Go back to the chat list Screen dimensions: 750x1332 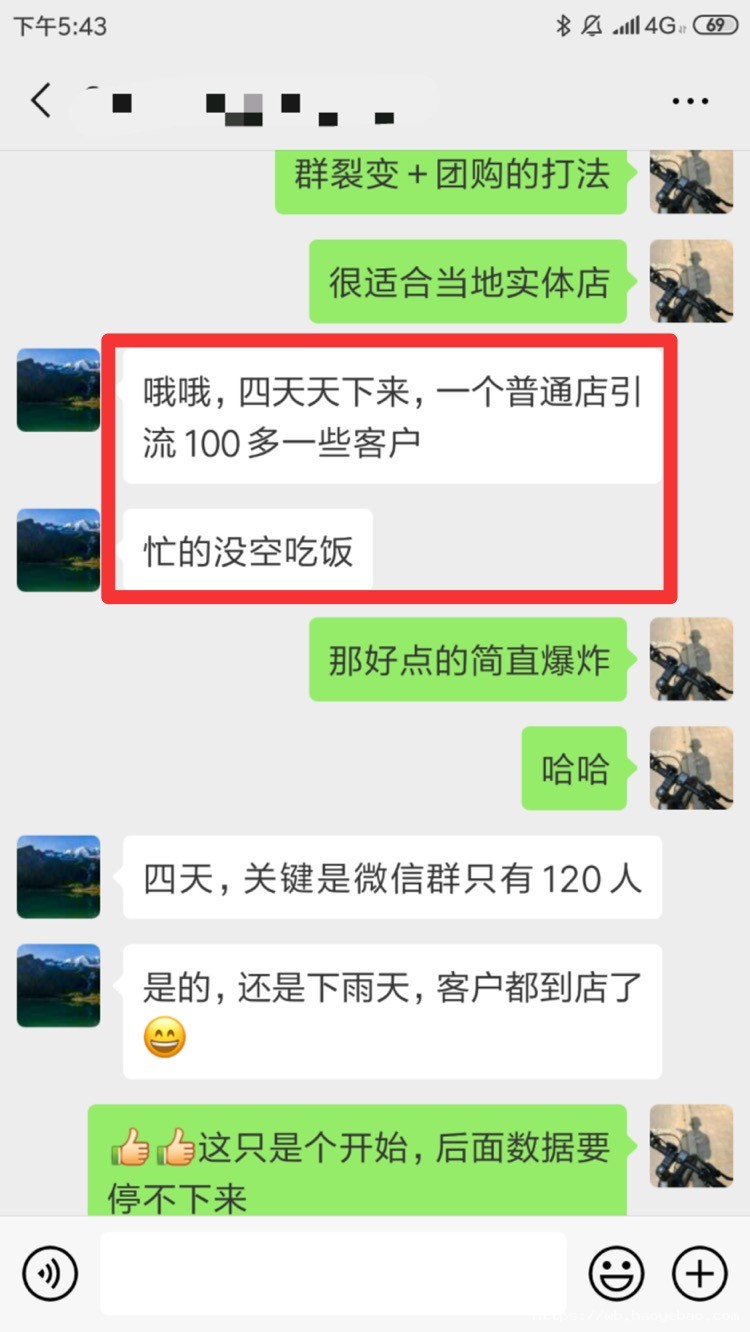pos(40,101)
